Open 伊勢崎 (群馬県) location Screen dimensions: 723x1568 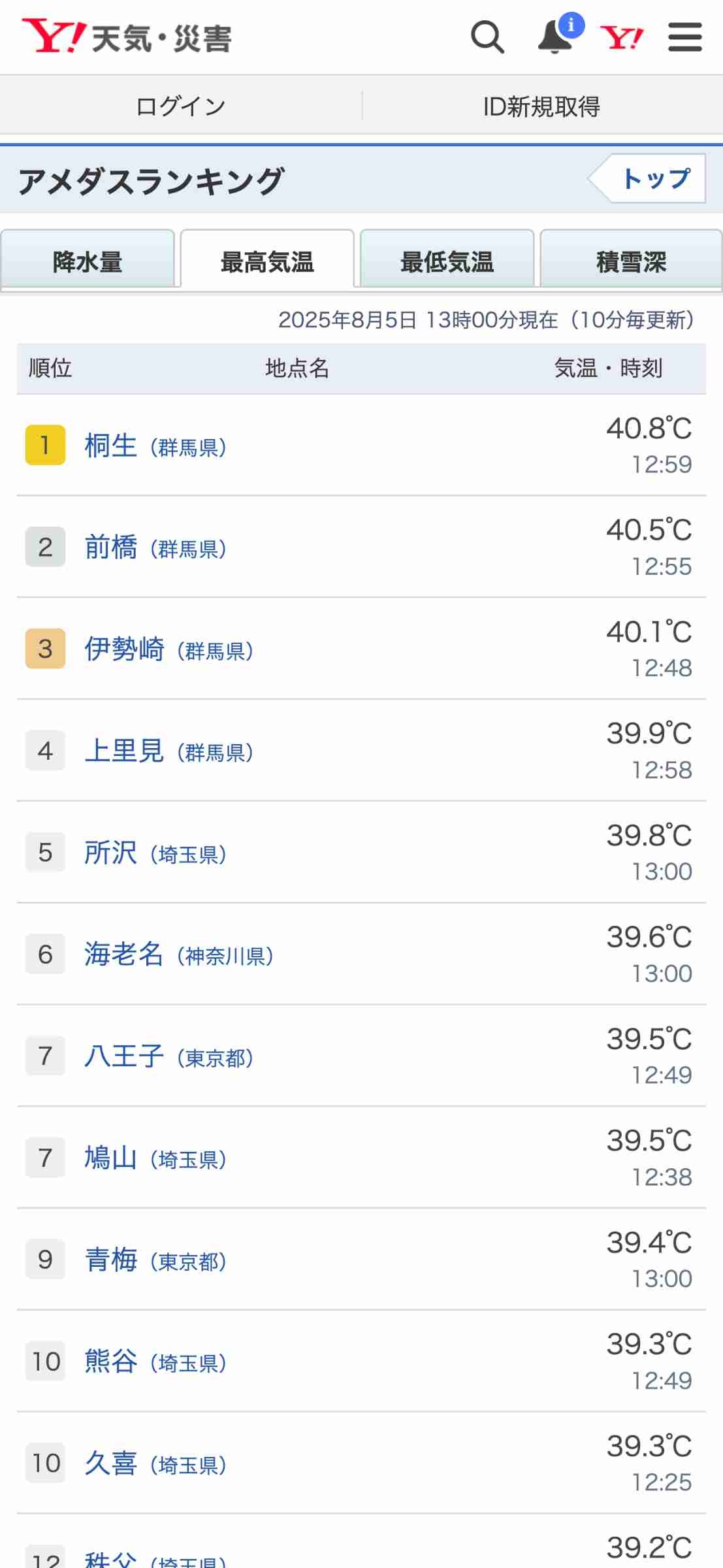tap(124, 649)
